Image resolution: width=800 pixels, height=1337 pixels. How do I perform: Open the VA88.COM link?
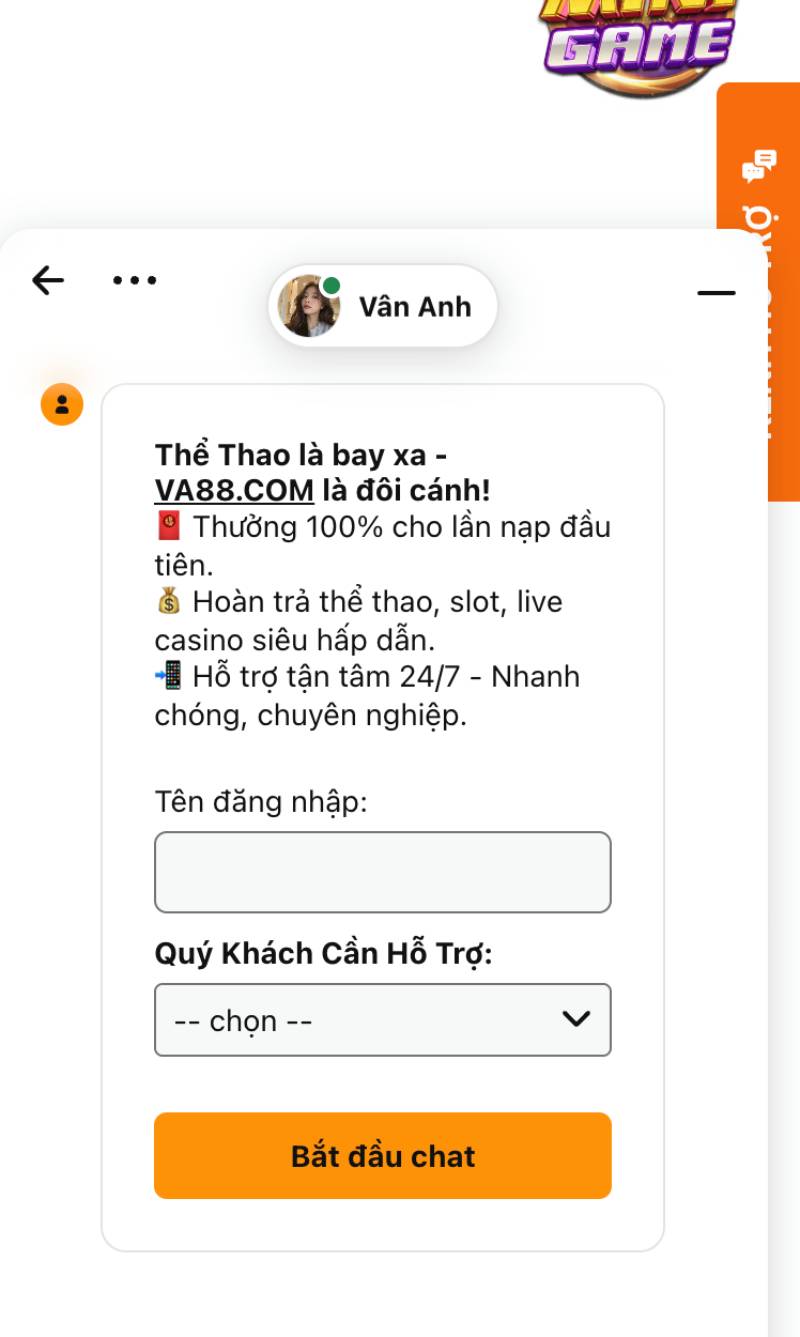[234, 491]
